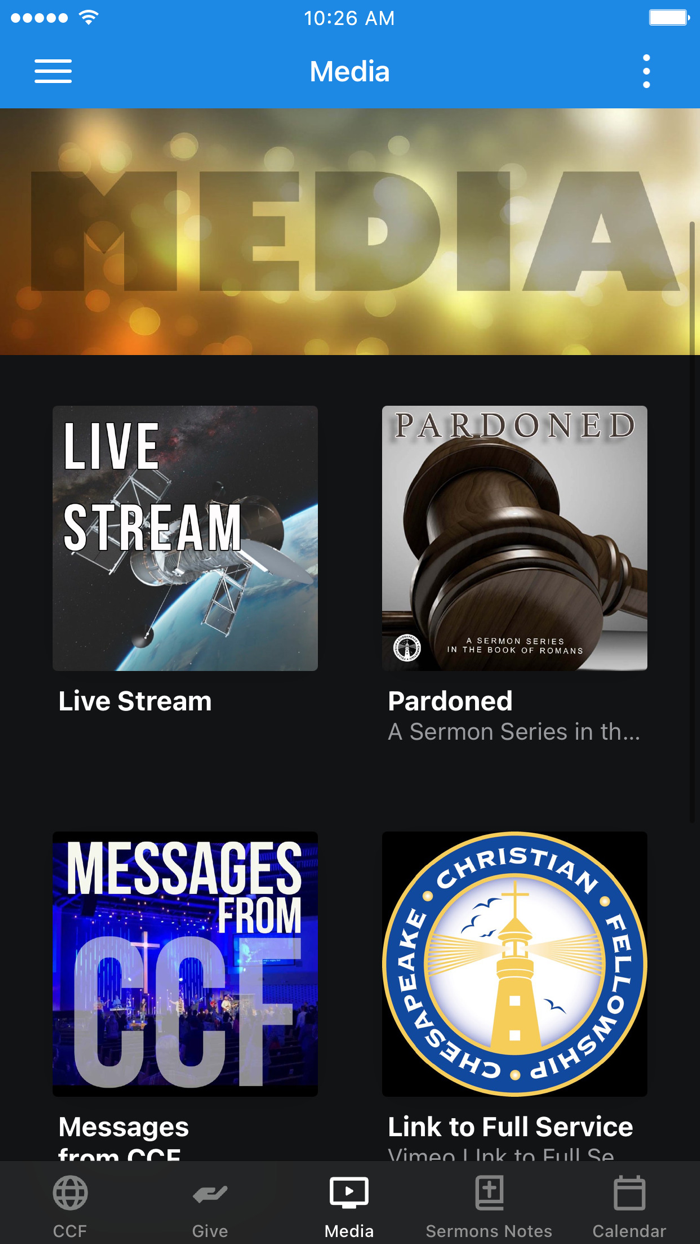Viewport: 700px width, 1244px height.
Task: Go to the Sermons Notes tab
Action: click(489, 1204)
